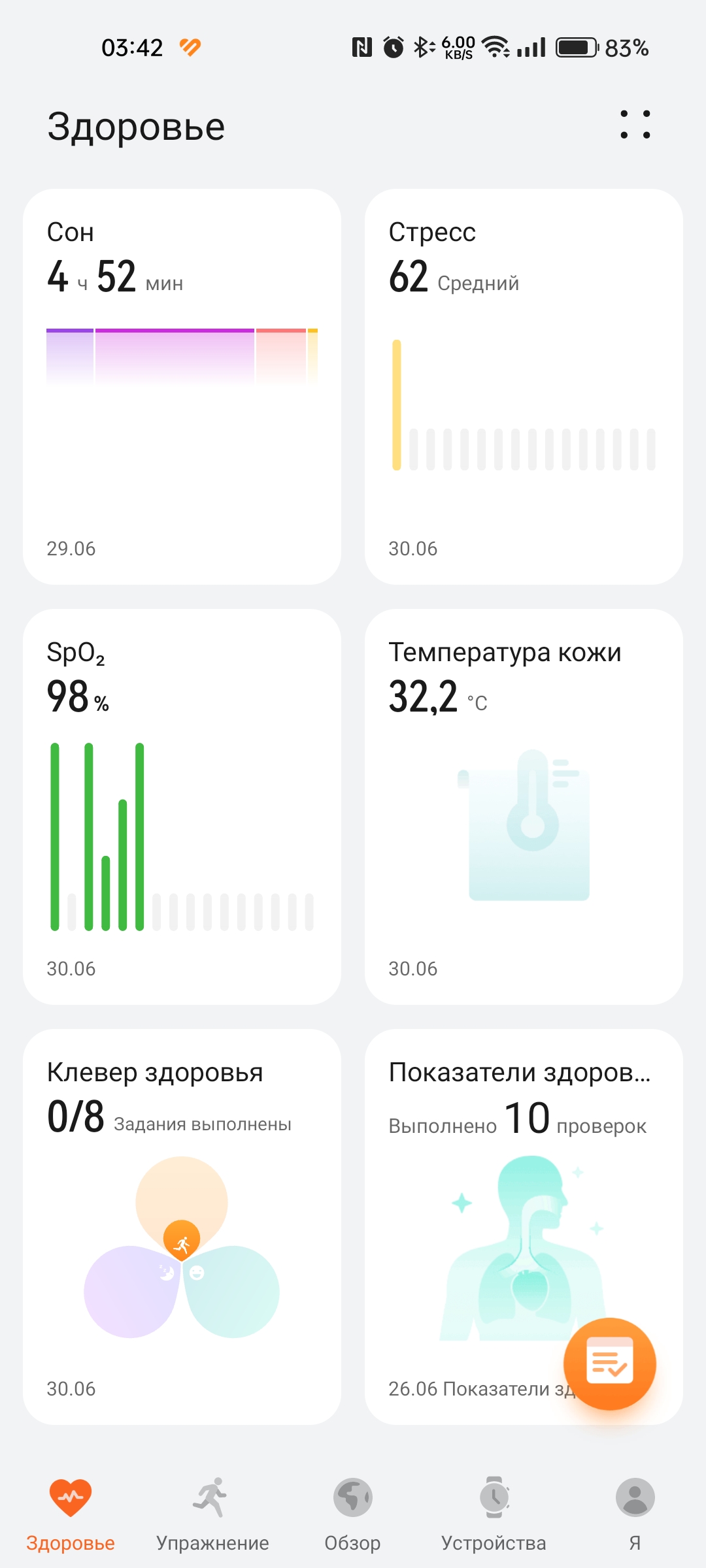The height and width of the screenshot is (1568, 706).
Task: View SpO₂ details card
Action: tap(182, 807)
